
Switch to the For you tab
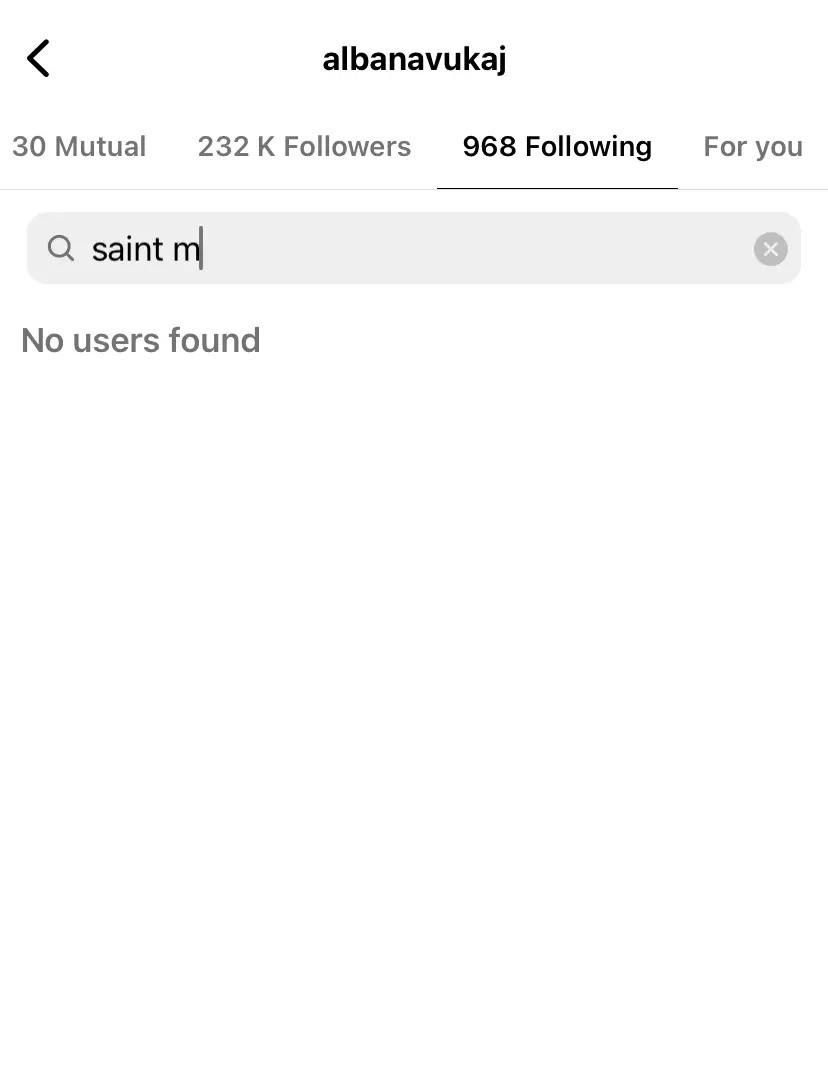(x=752, y=147)
